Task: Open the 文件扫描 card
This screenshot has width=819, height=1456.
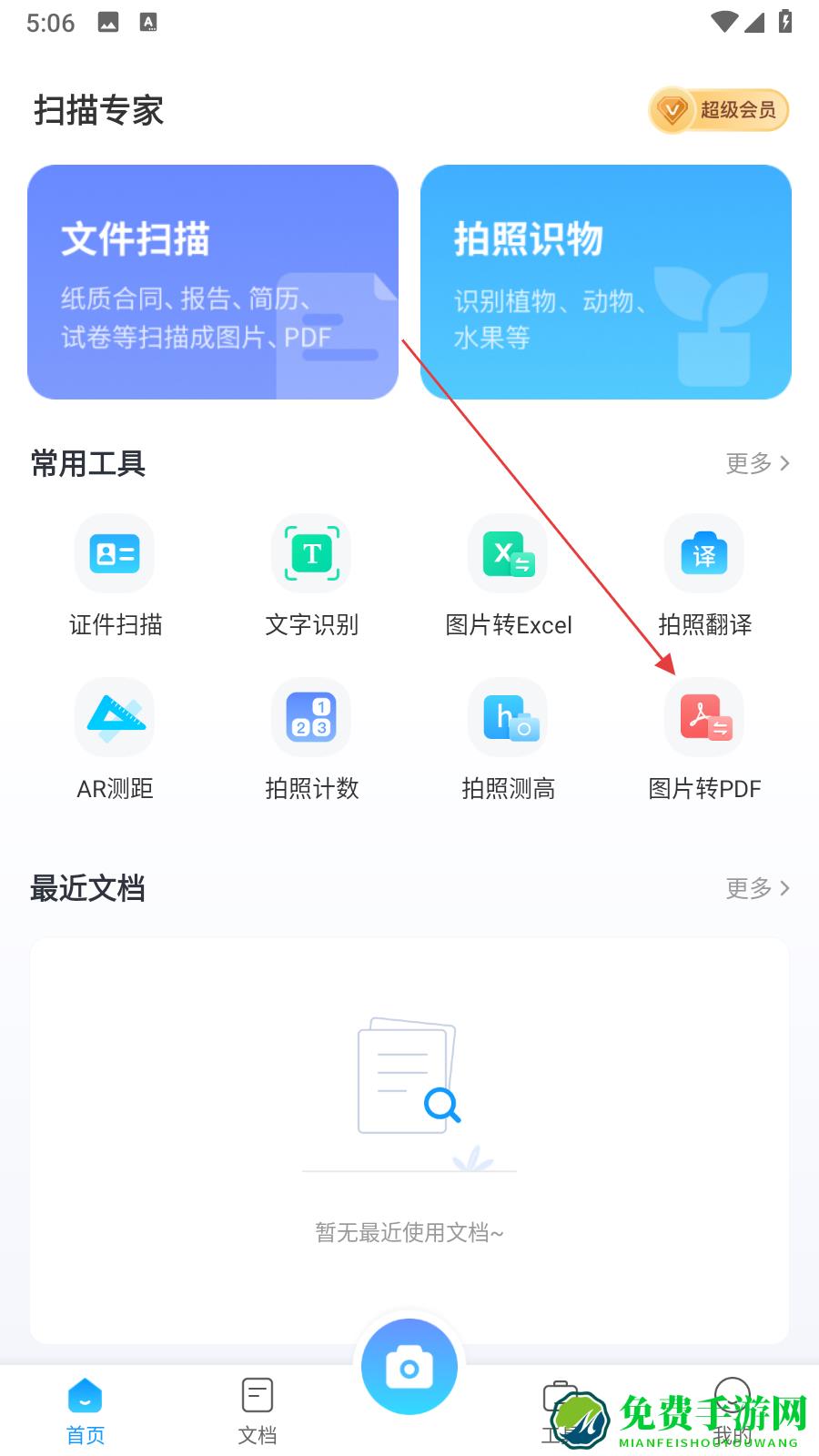Action: [213, 281]
